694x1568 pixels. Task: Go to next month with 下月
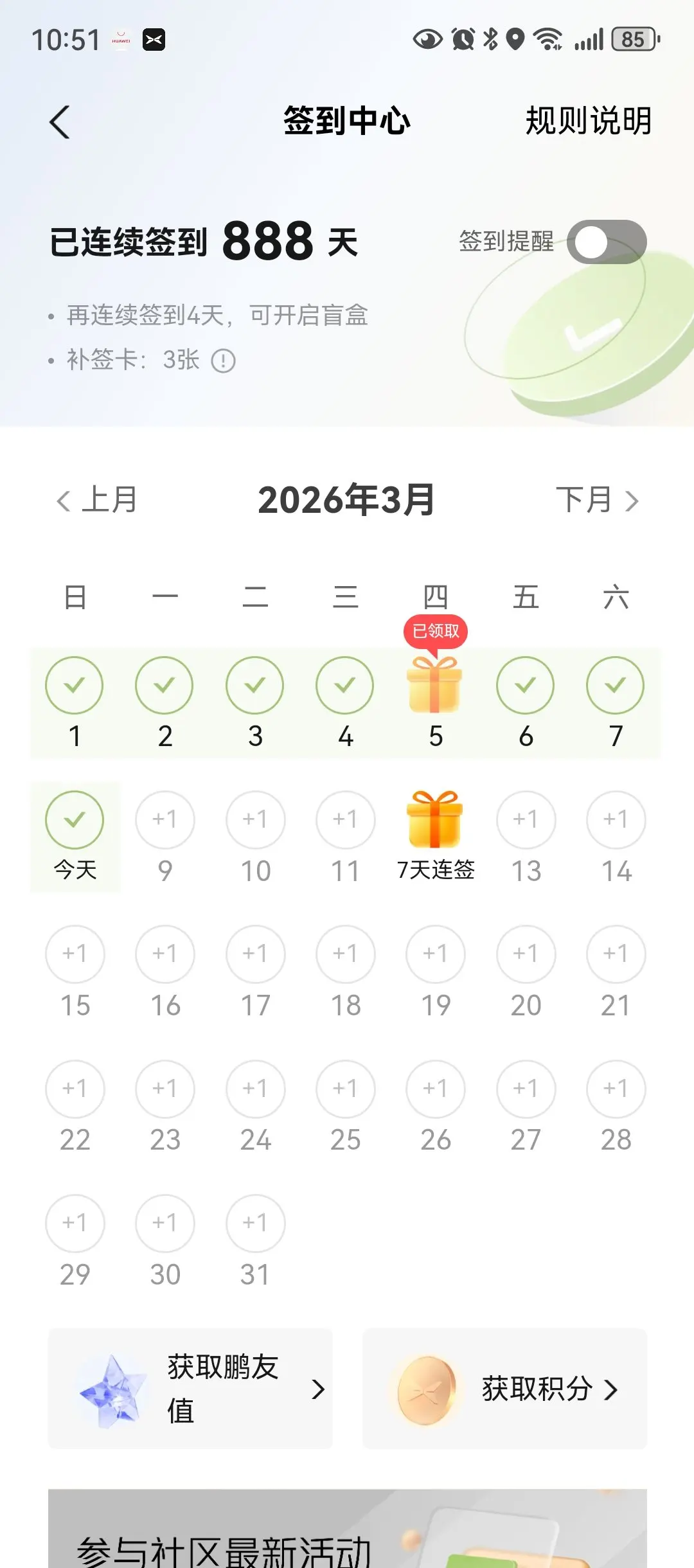pyautogui.click(x=597, y=500)
